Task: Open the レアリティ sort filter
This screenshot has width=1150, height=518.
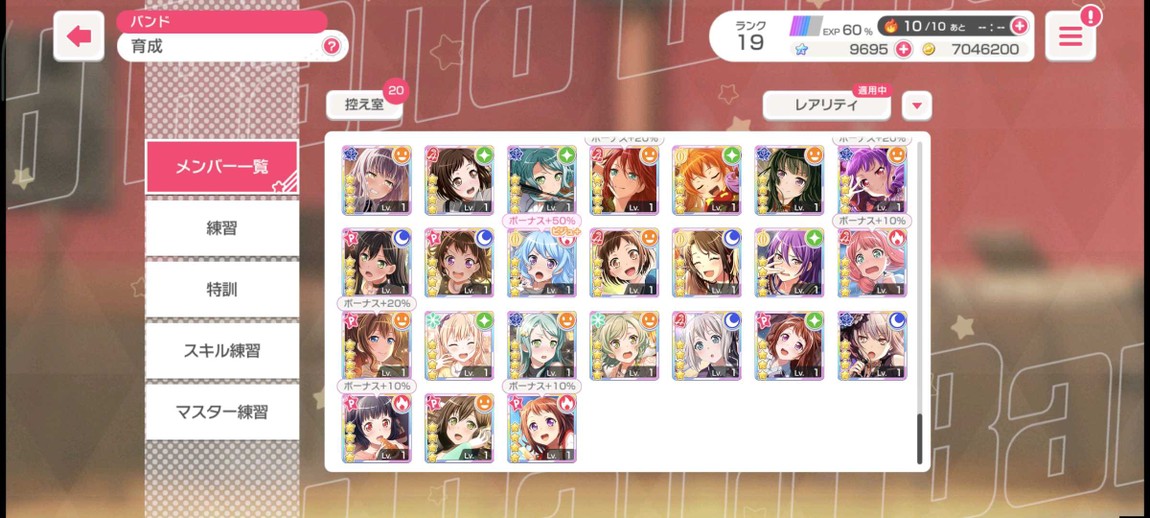Action: [x=826, y=105]
